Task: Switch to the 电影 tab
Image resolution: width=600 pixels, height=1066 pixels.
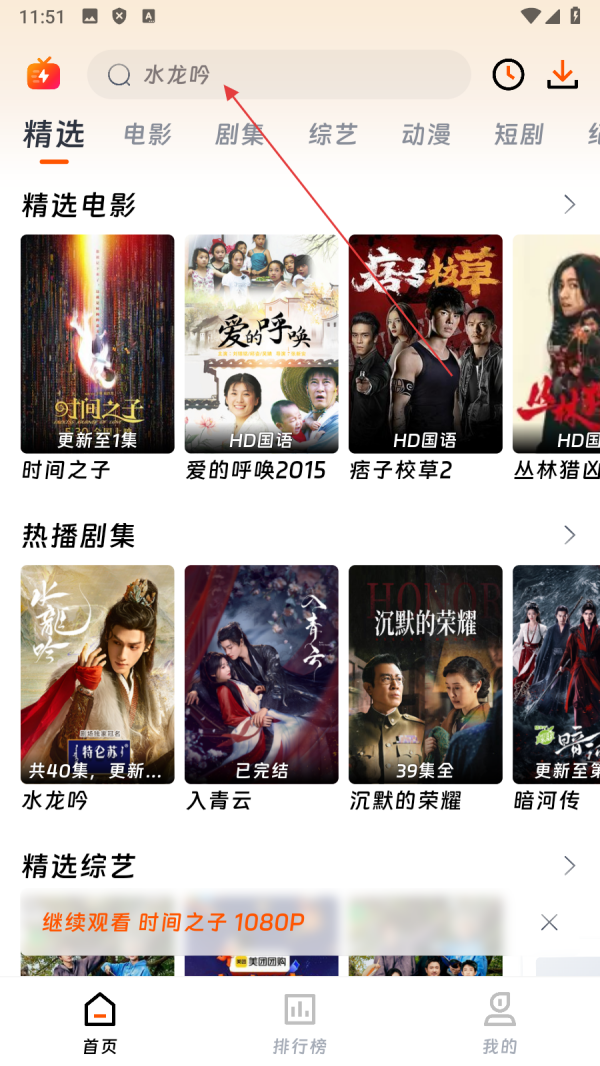Action: [148, 134]
